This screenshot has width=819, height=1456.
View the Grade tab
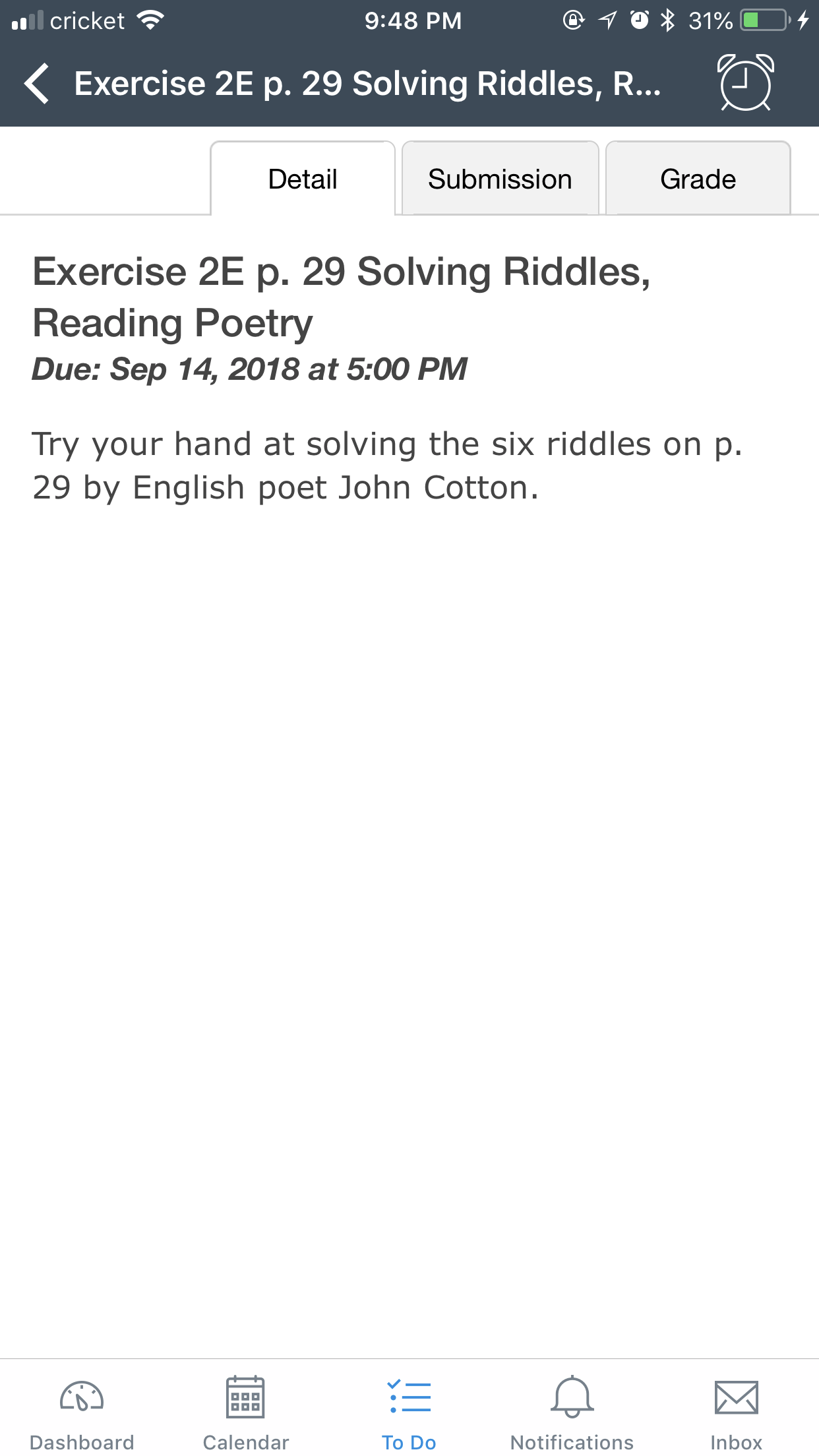(698, 179)
